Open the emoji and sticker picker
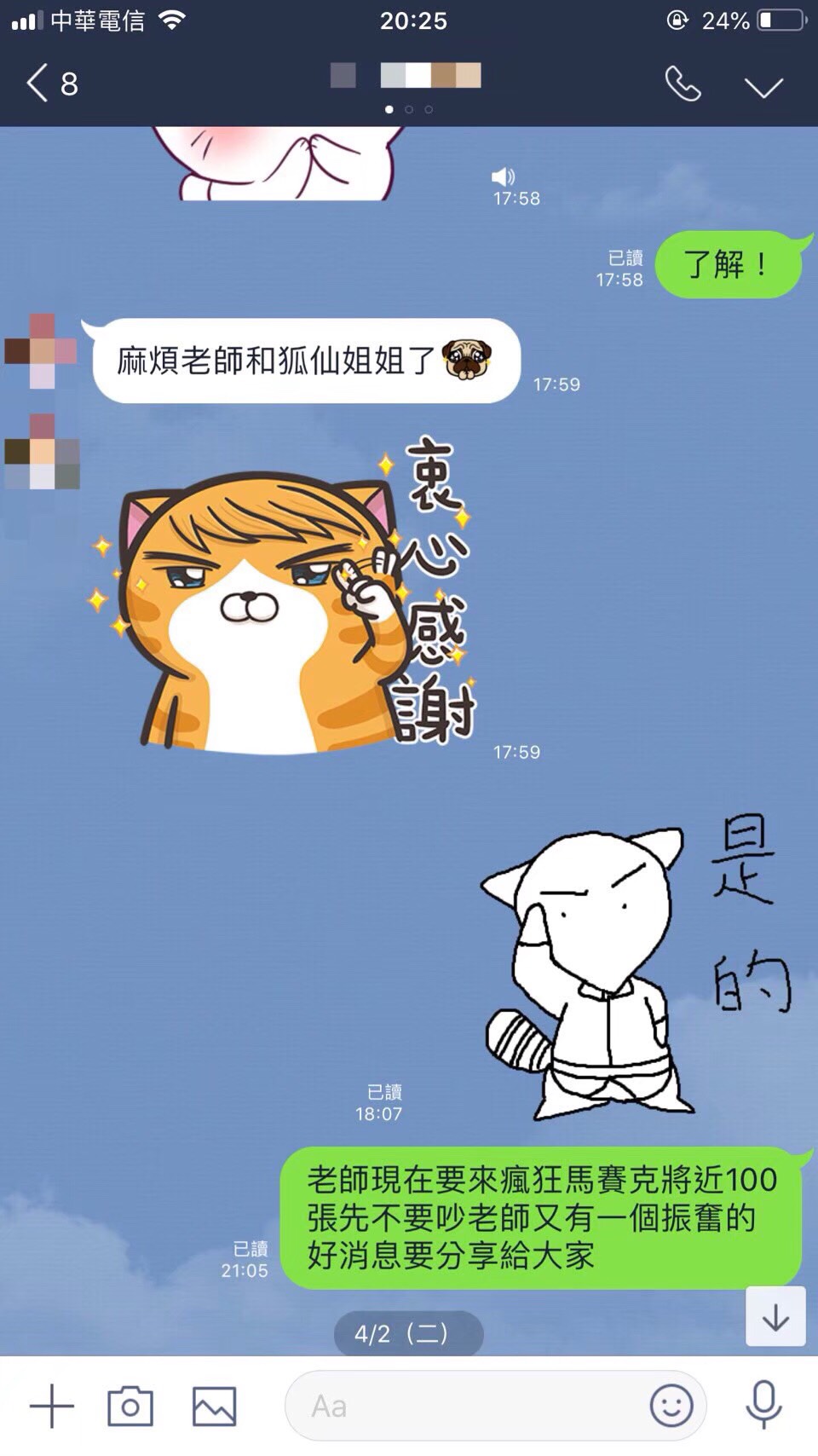This screenshot has width=818, height=1456. [x=671, y=1405]
